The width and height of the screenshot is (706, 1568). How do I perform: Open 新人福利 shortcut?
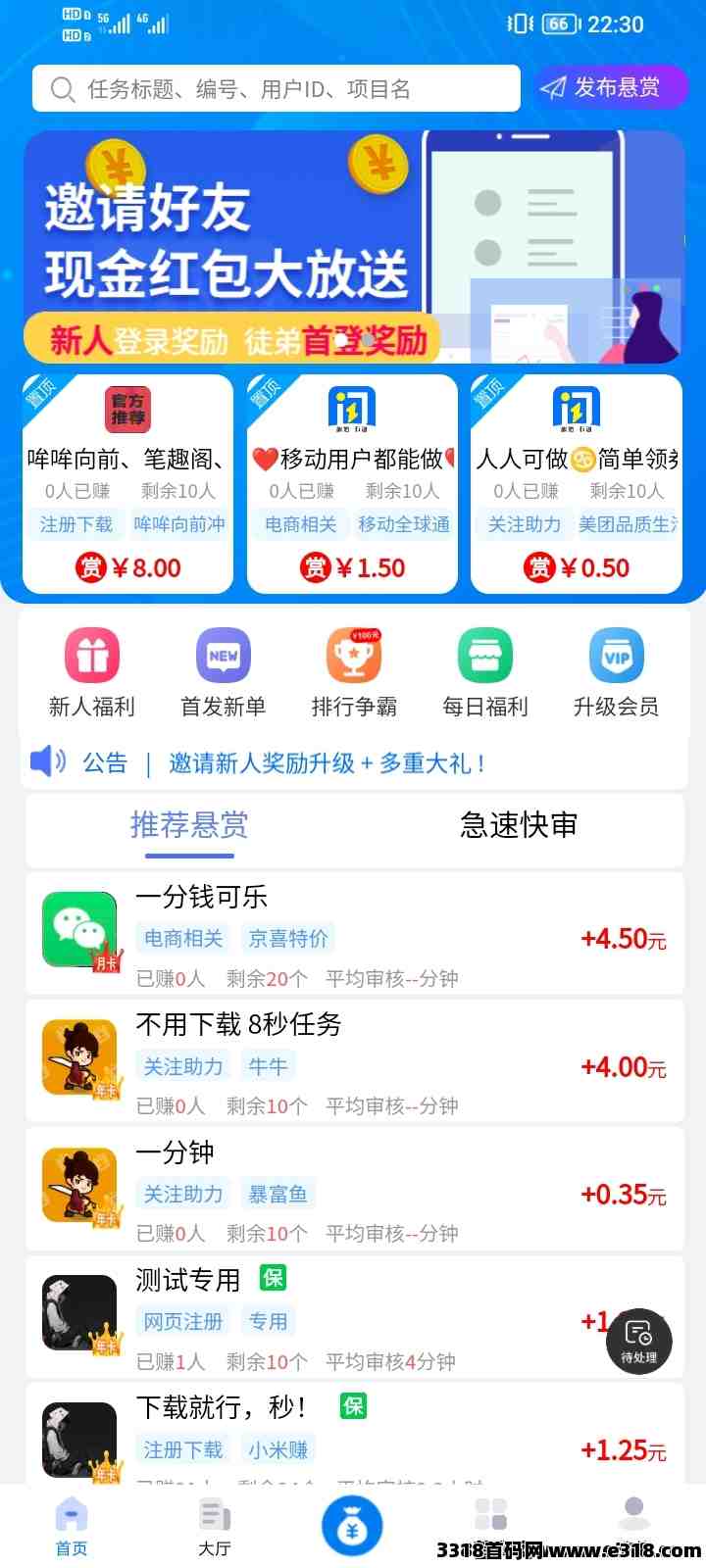coord(92,673)
